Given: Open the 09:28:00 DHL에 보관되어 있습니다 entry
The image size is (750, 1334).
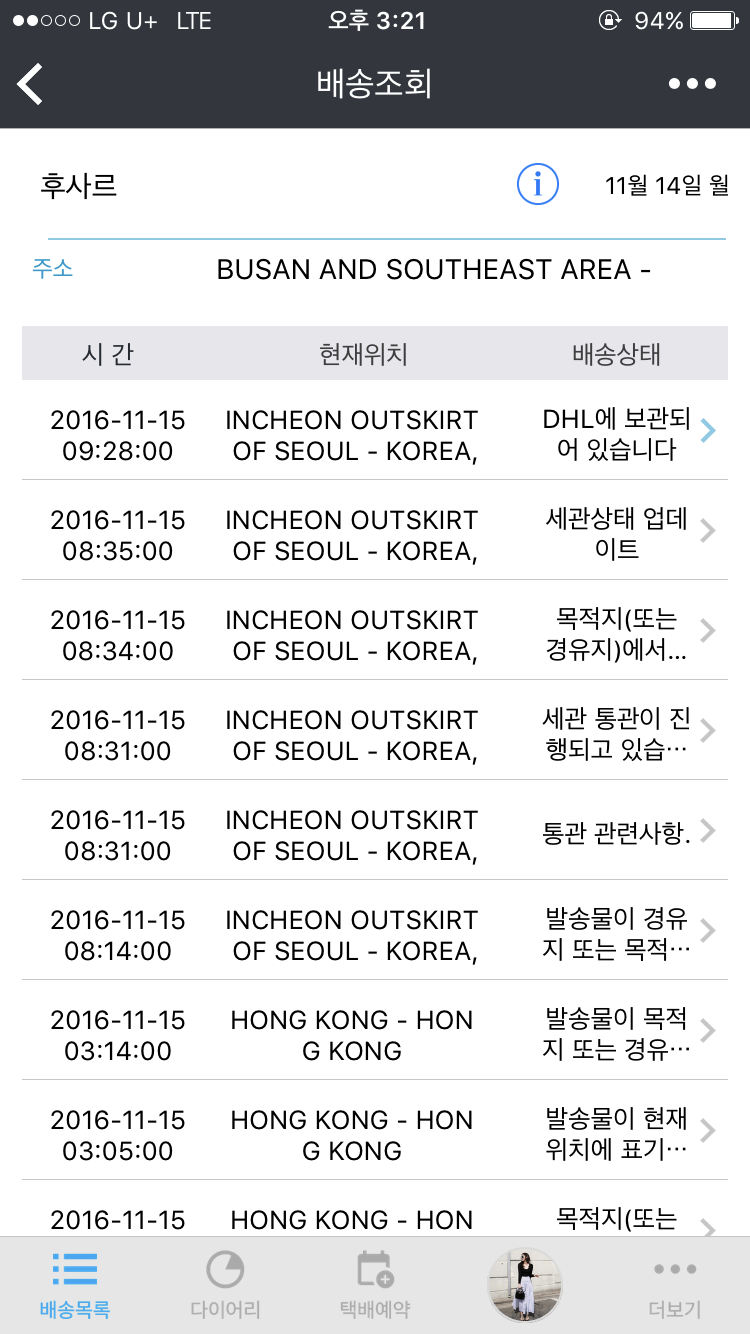Looking at the screenshot, I should [375, 435].
